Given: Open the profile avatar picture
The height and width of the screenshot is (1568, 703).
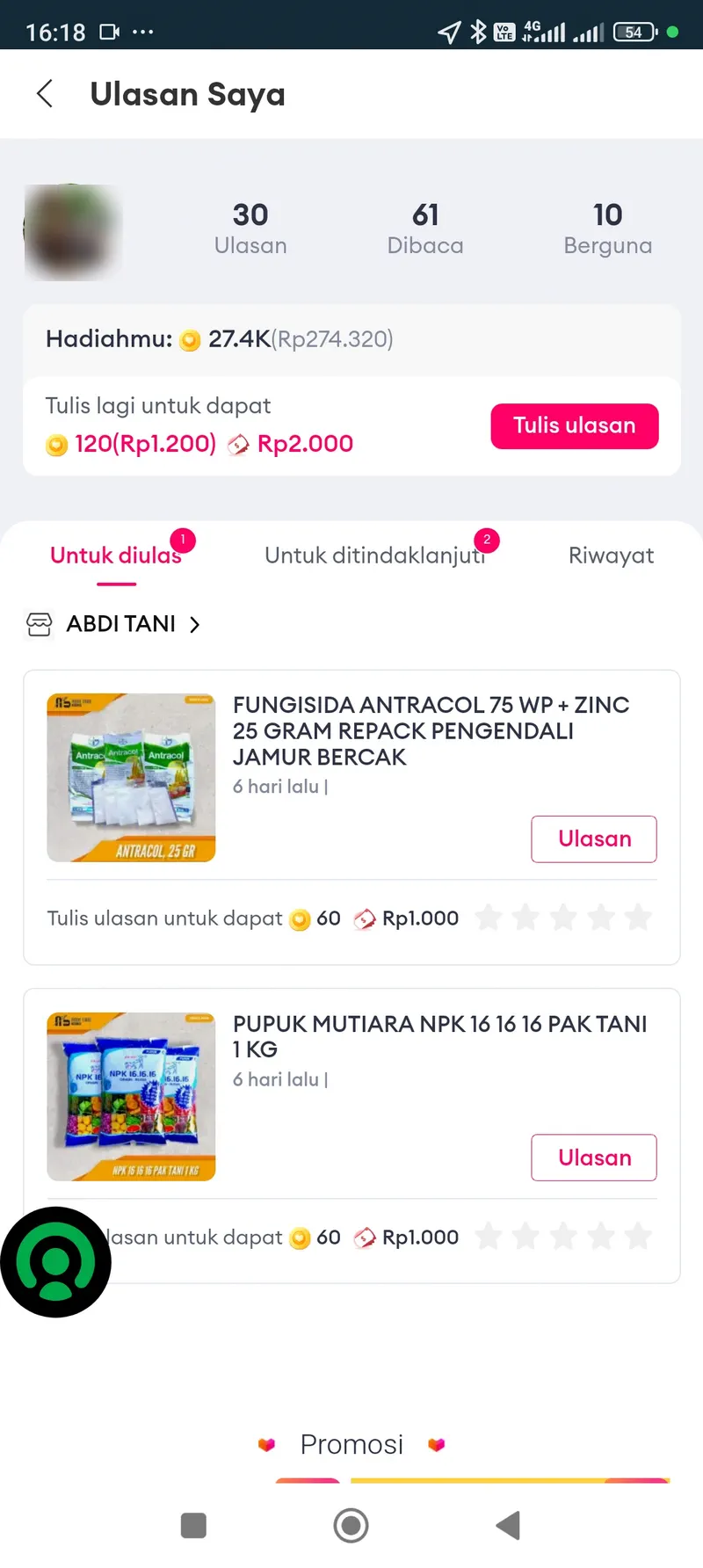Looking at the screenshot, I should (x=72, y=232).
